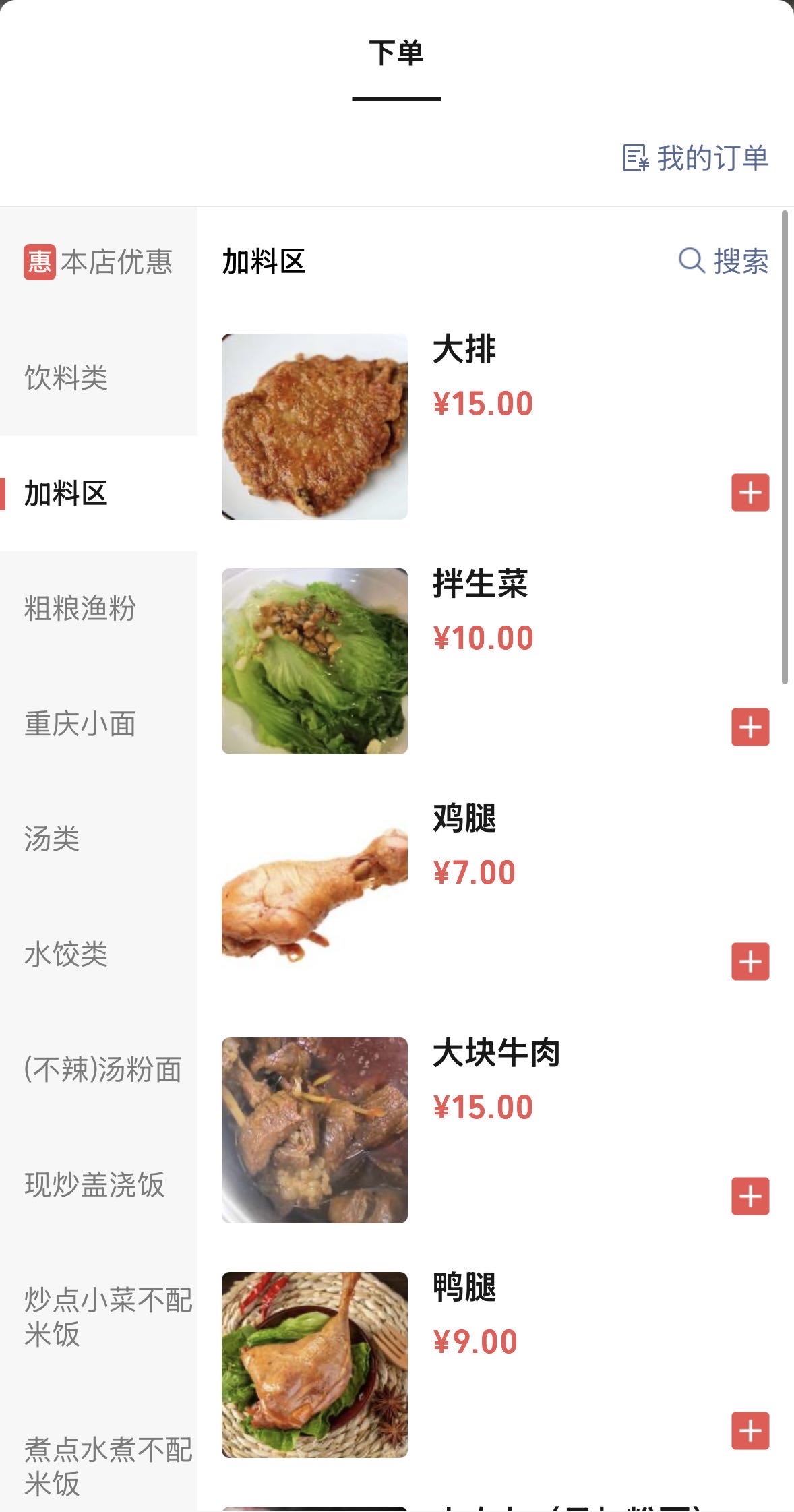Open the 炒点小菜不配米饭 category
Viewport: 794px width, 1512px height.
coord(108,1317)
